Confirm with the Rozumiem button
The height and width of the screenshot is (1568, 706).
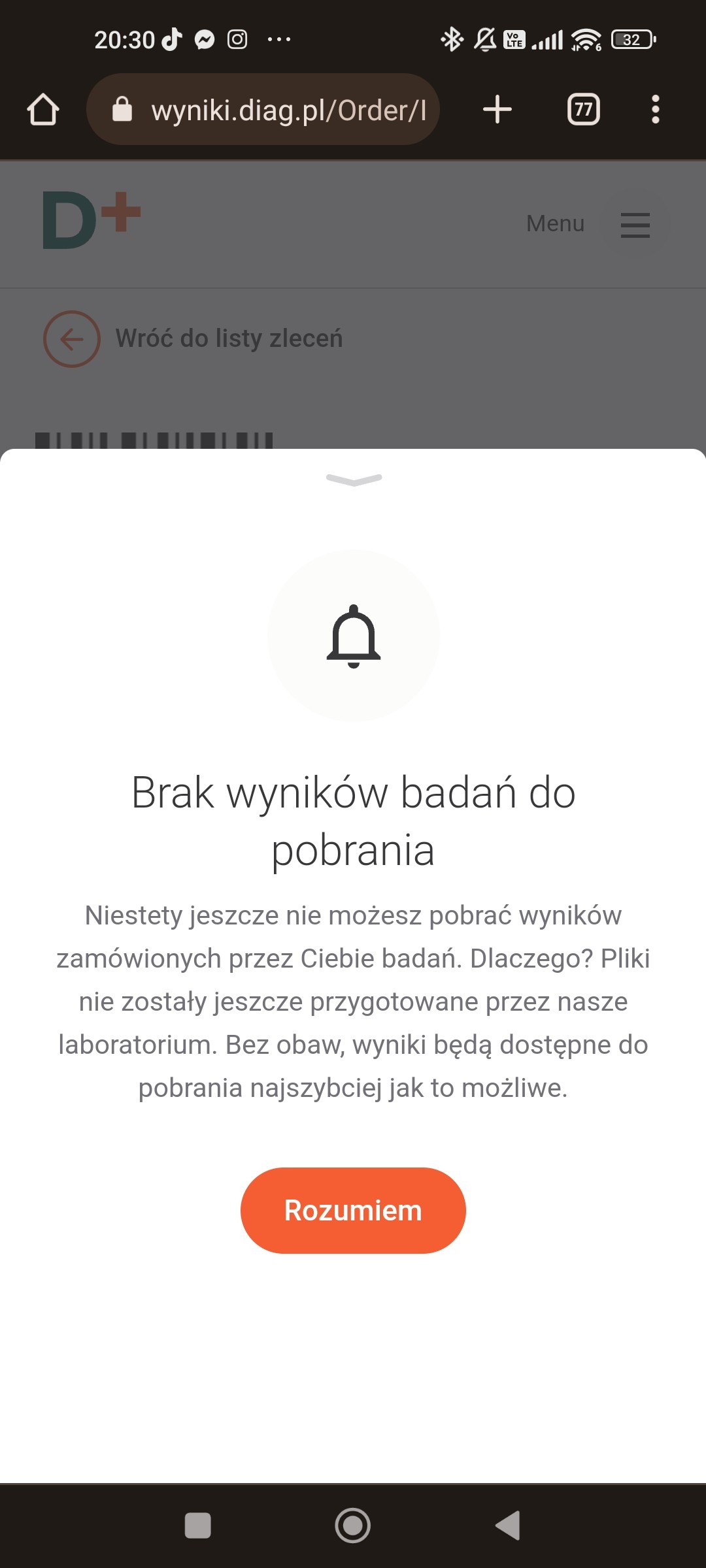point(353,1210)
